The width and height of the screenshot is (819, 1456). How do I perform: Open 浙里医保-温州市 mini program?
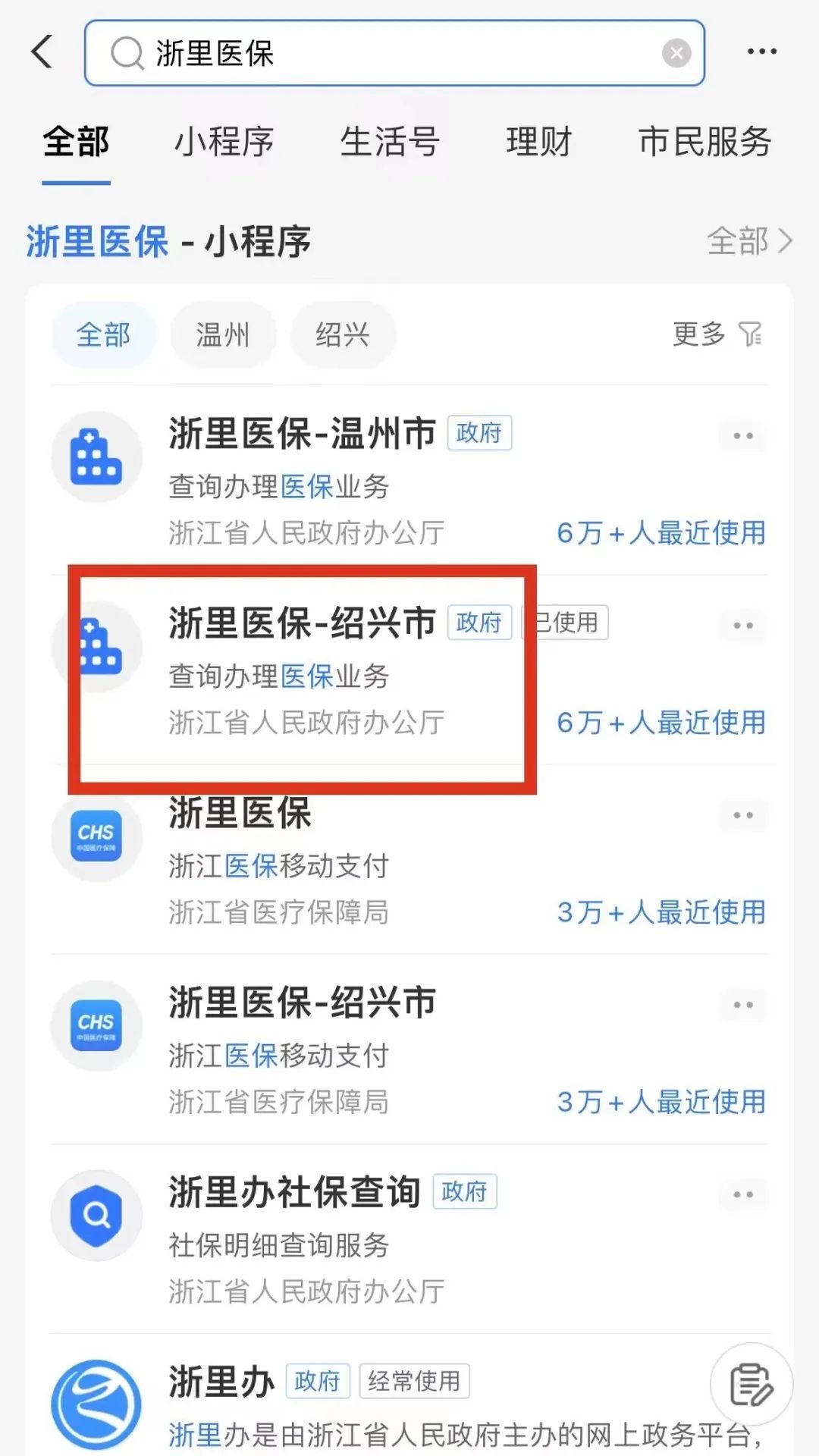302,434
